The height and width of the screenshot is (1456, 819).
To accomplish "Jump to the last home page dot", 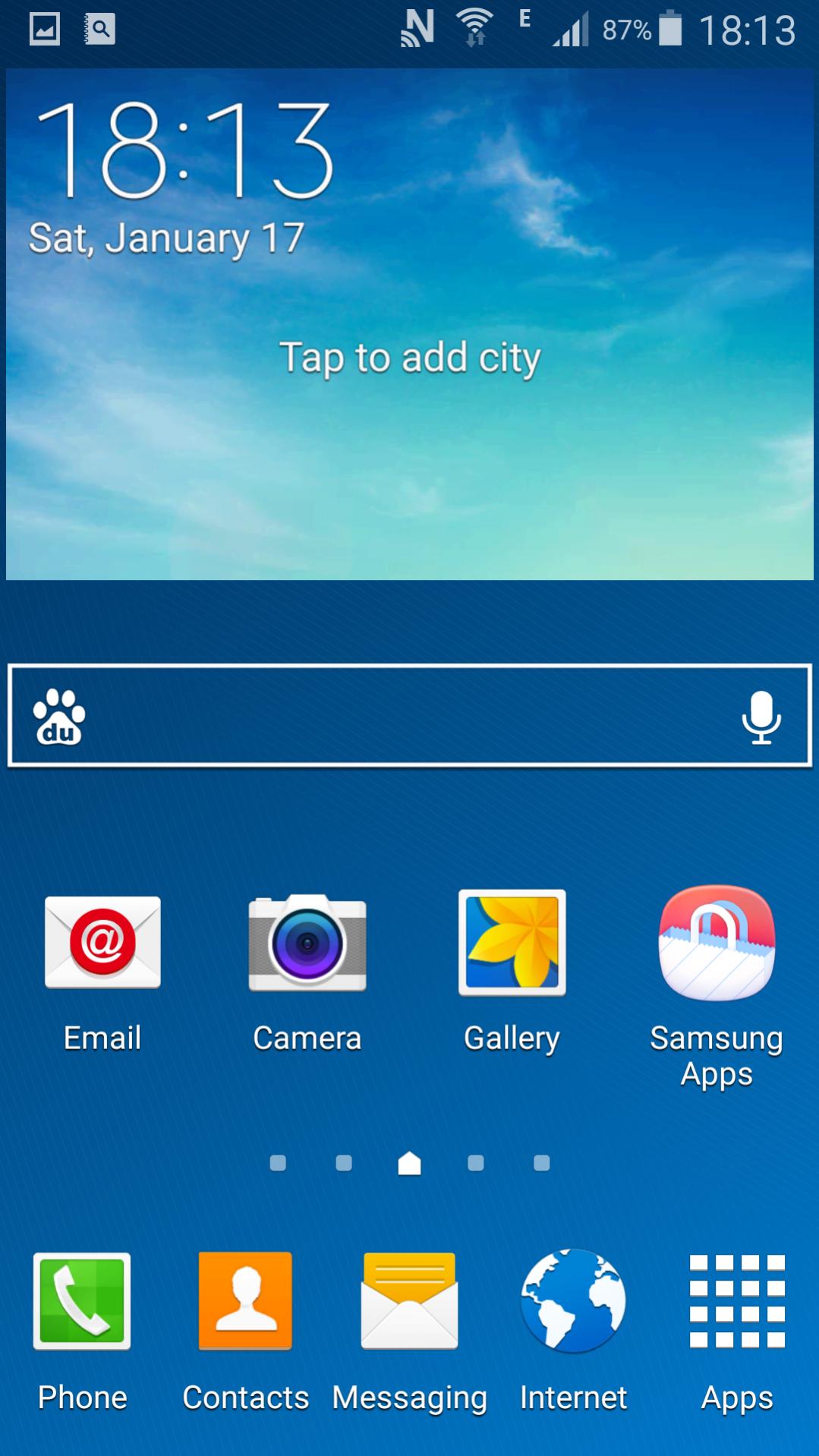I will click(x=541, y=1163).
